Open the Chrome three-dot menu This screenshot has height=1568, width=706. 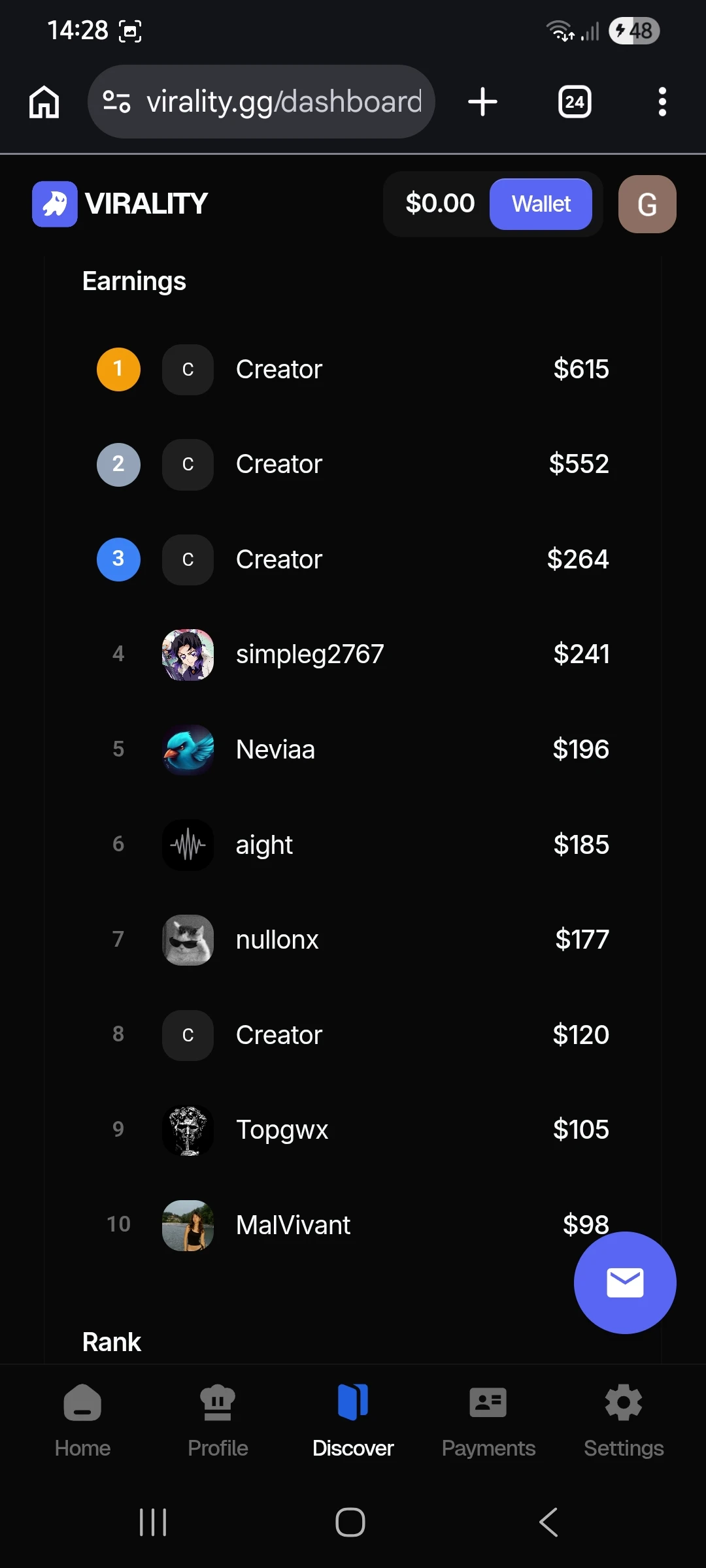coord(662,101)
